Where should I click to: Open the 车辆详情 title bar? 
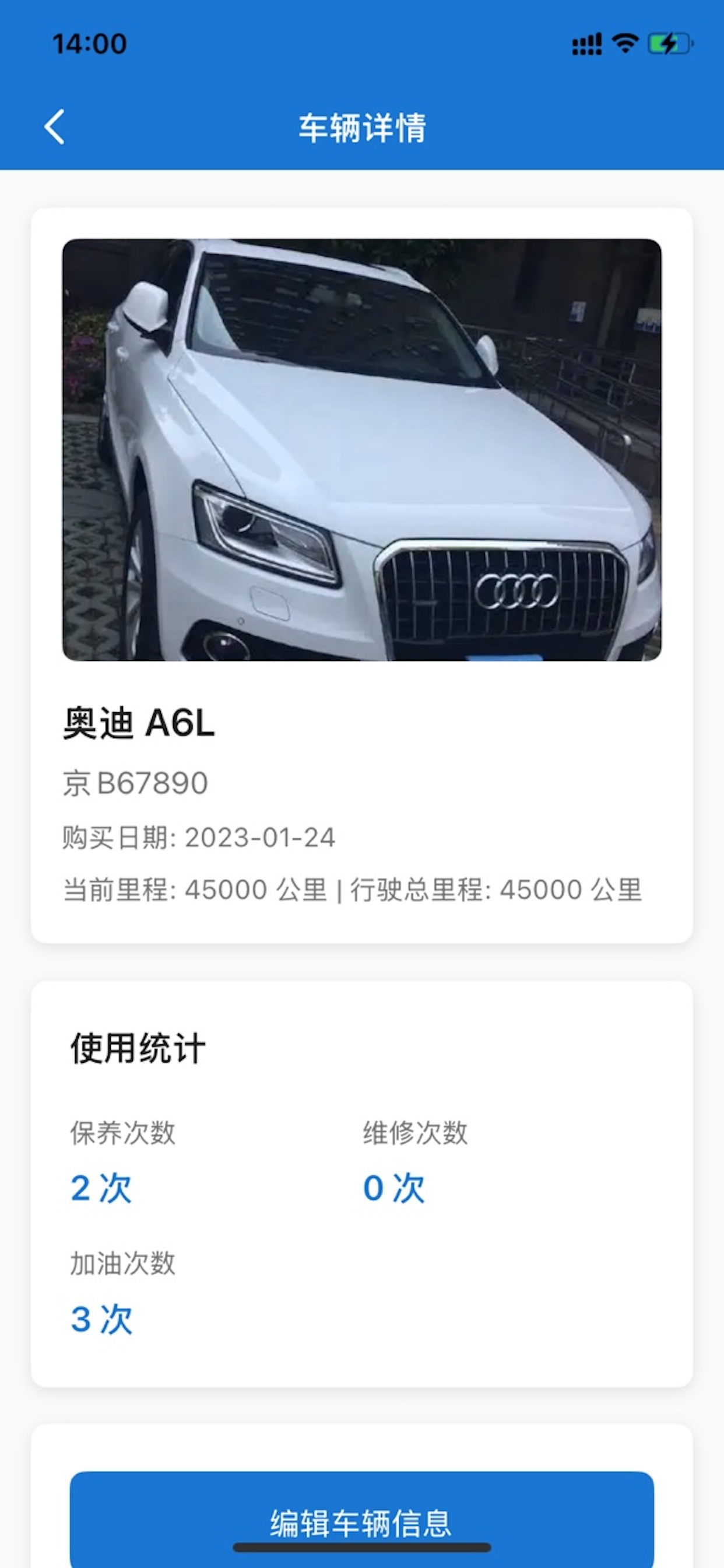[362, 127]
